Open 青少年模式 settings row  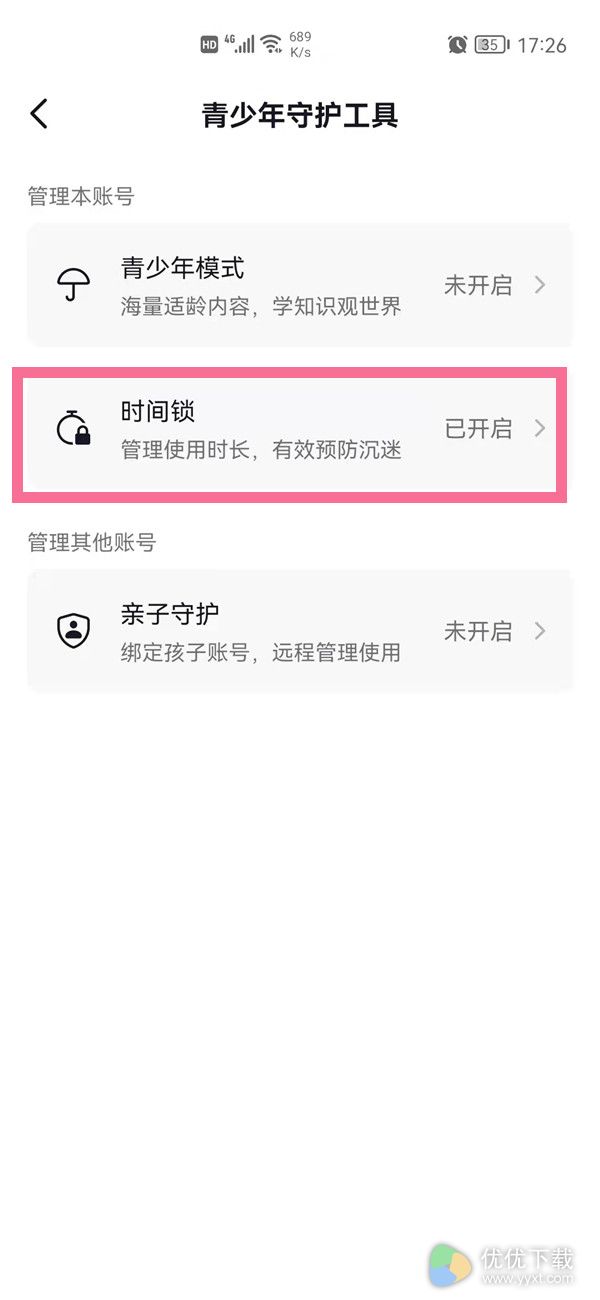300,285
